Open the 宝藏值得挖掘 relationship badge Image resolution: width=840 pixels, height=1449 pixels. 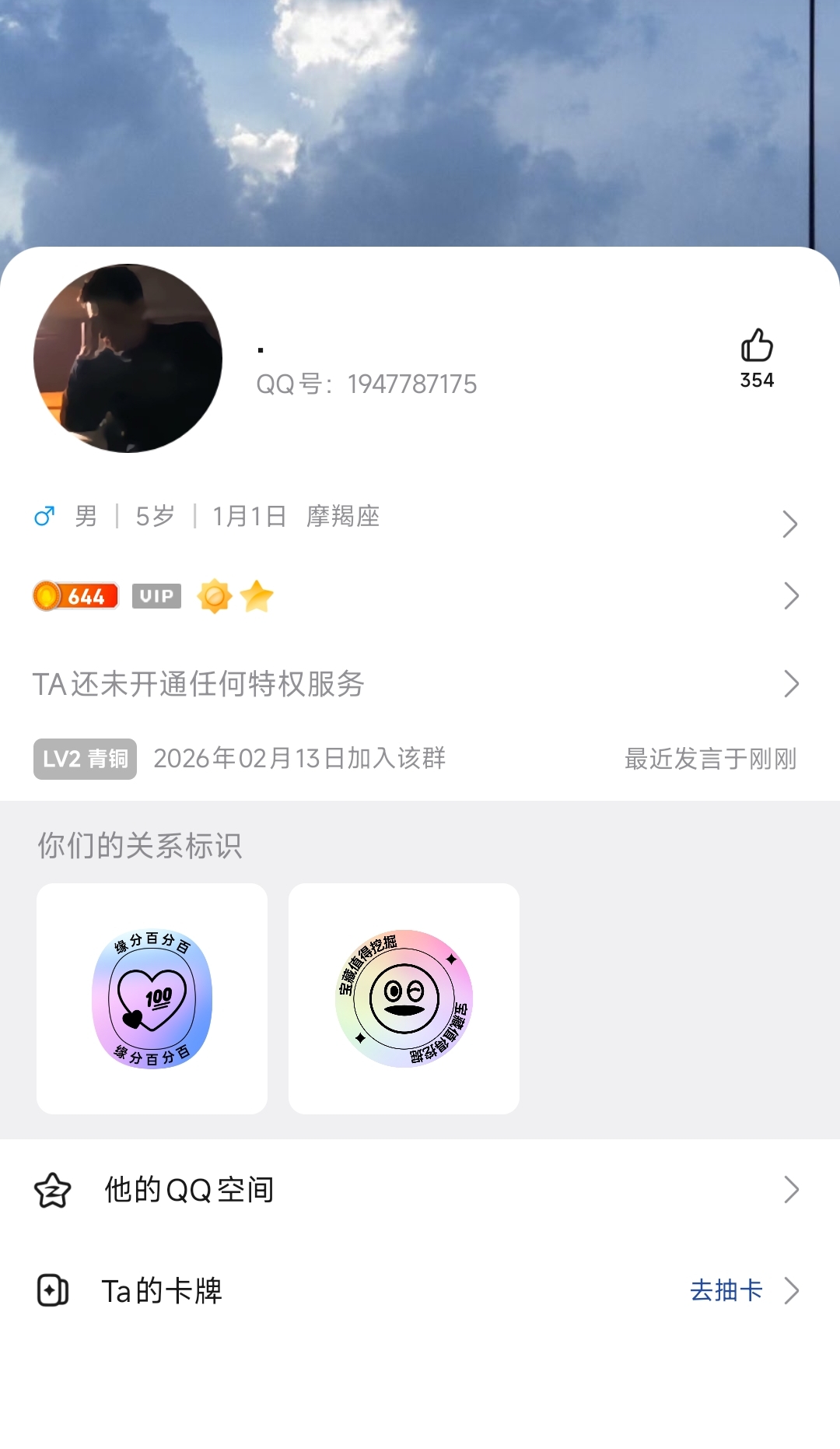(x=404, y=998)
